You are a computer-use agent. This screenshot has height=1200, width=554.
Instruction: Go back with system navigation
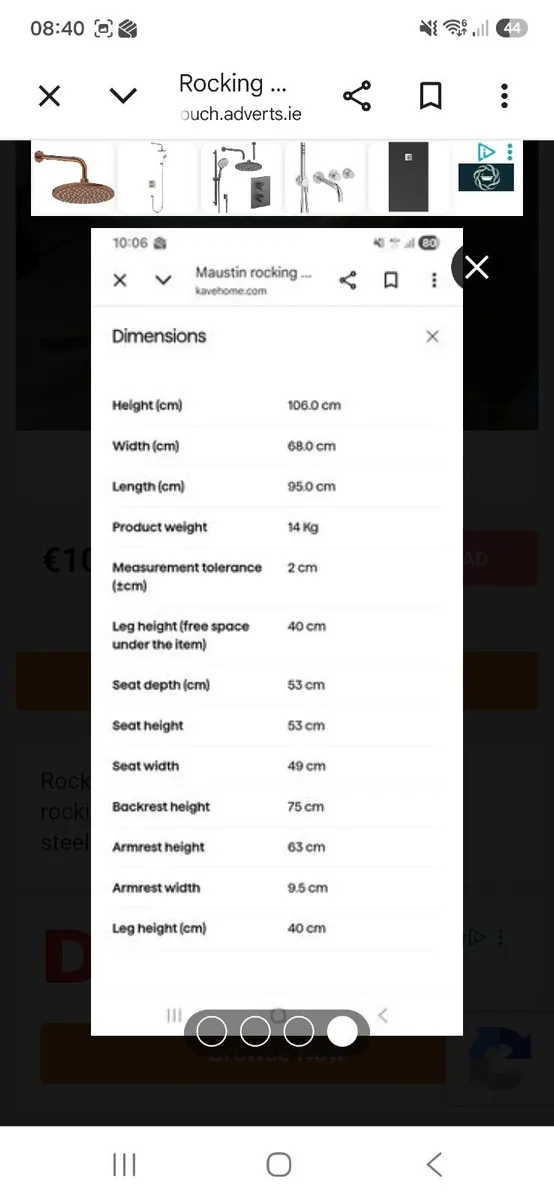[x=434, y=1164]
